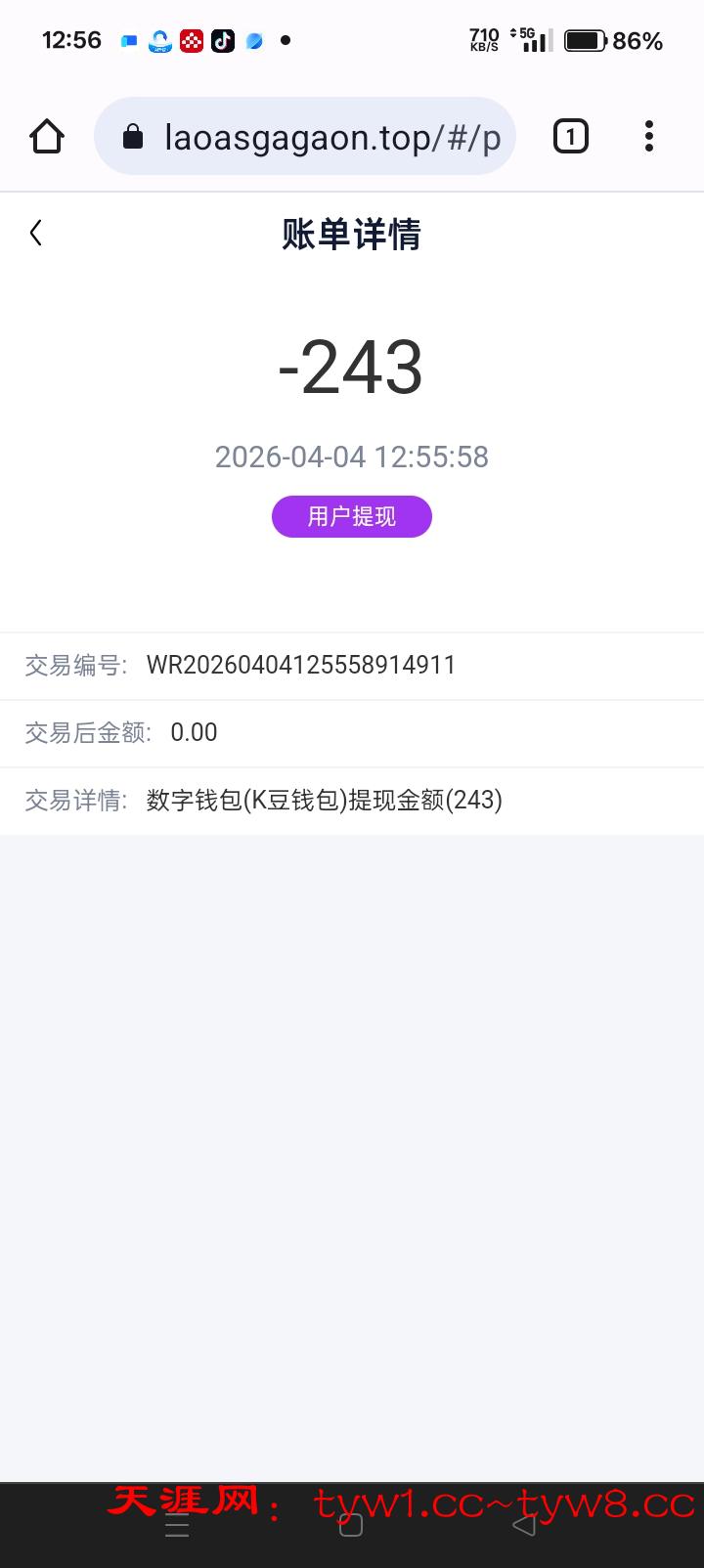Go back from the 账单详情 page
This screenshot has width=704, height=1568.
[36, 233]
